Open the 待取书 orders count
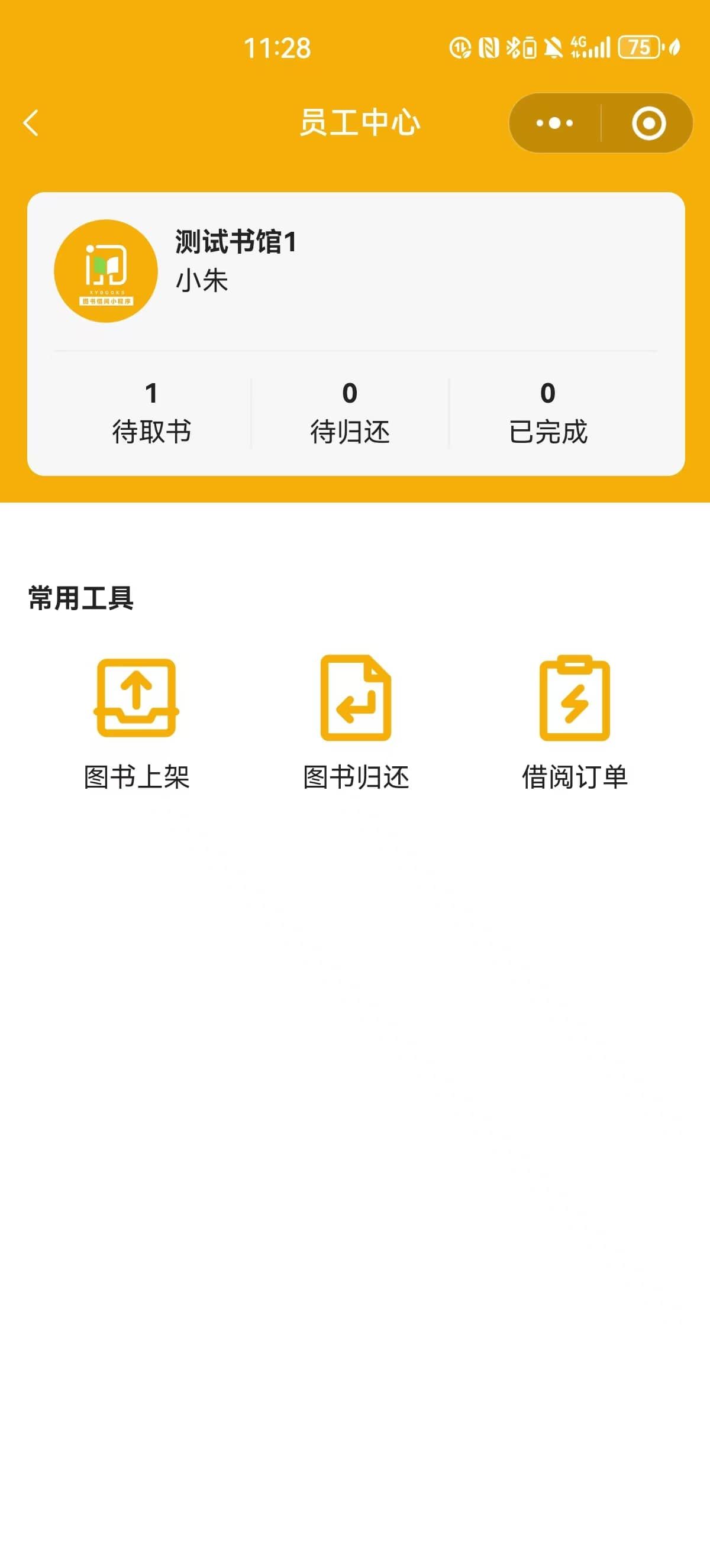This screenshot has width=710, height=1568. coord(151,413)
